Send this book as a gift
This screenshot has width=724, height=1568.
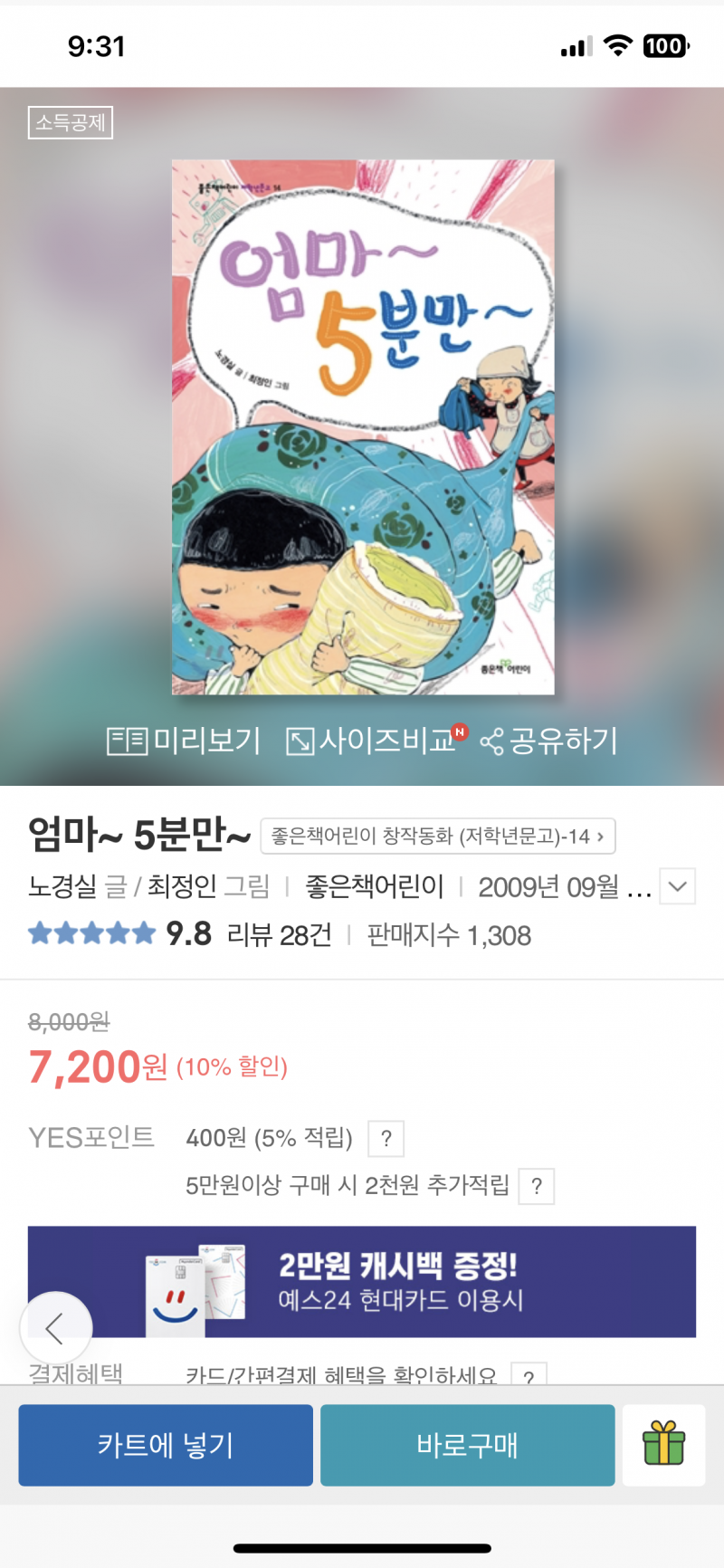click(663, 1445)
